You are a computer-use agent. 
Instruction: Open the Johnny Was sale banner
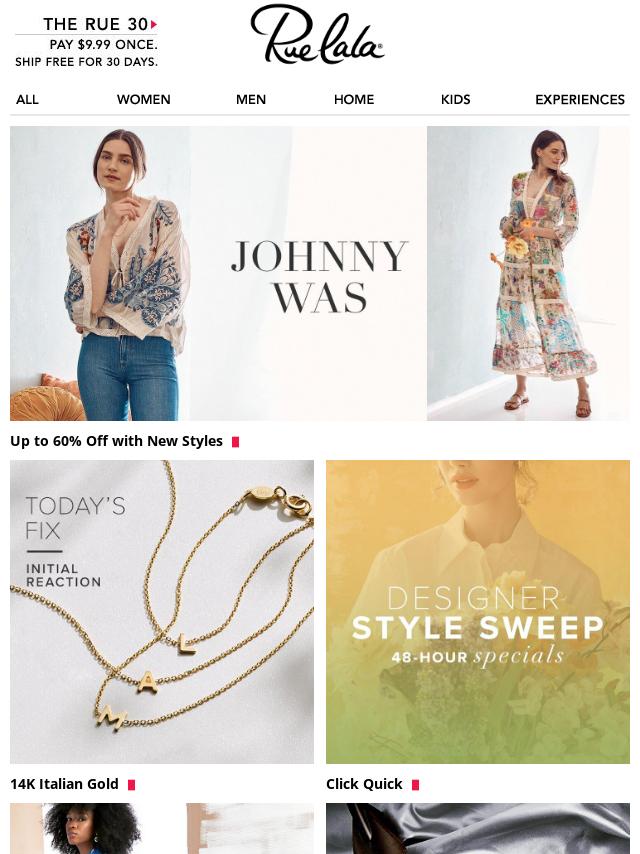[x=320, y=273]
